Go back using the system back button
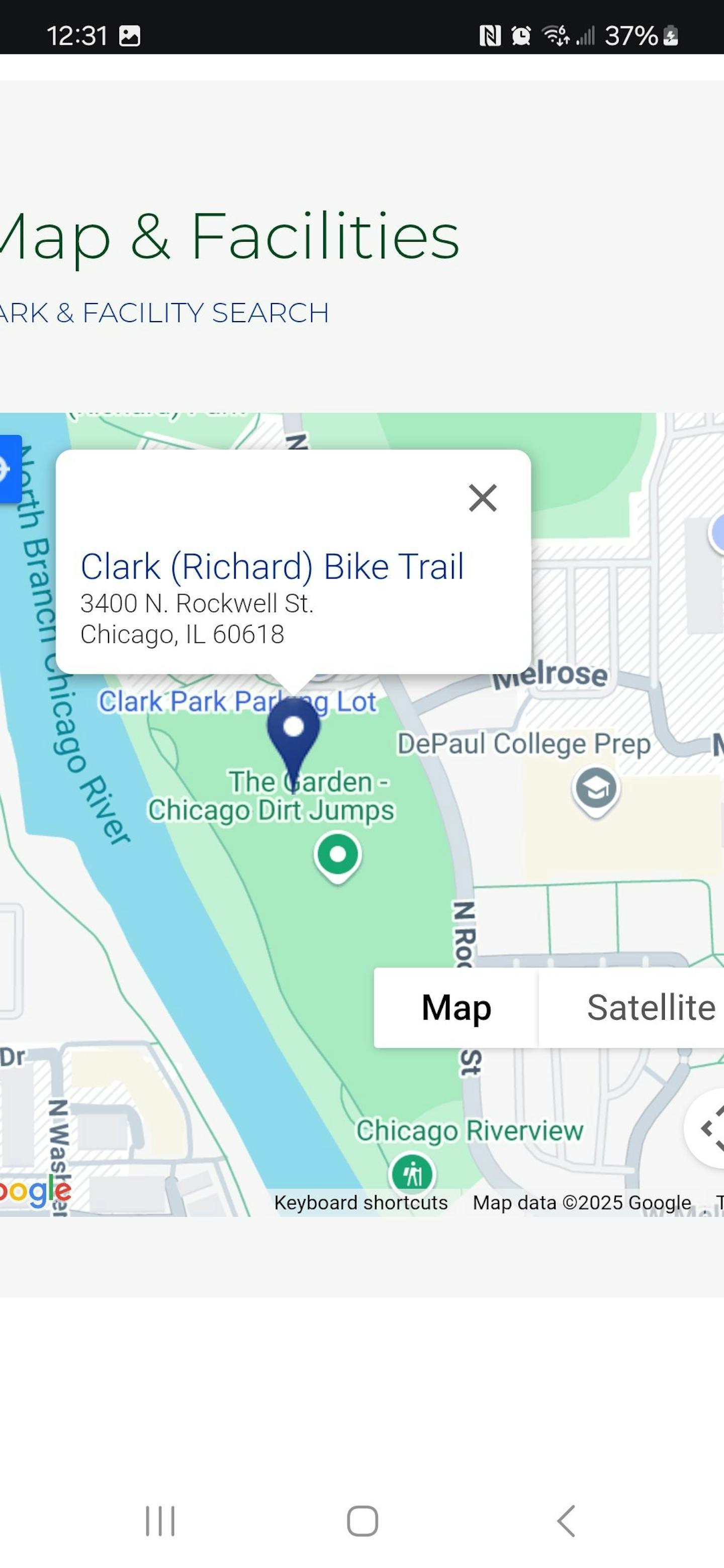 coord(566,1521)
